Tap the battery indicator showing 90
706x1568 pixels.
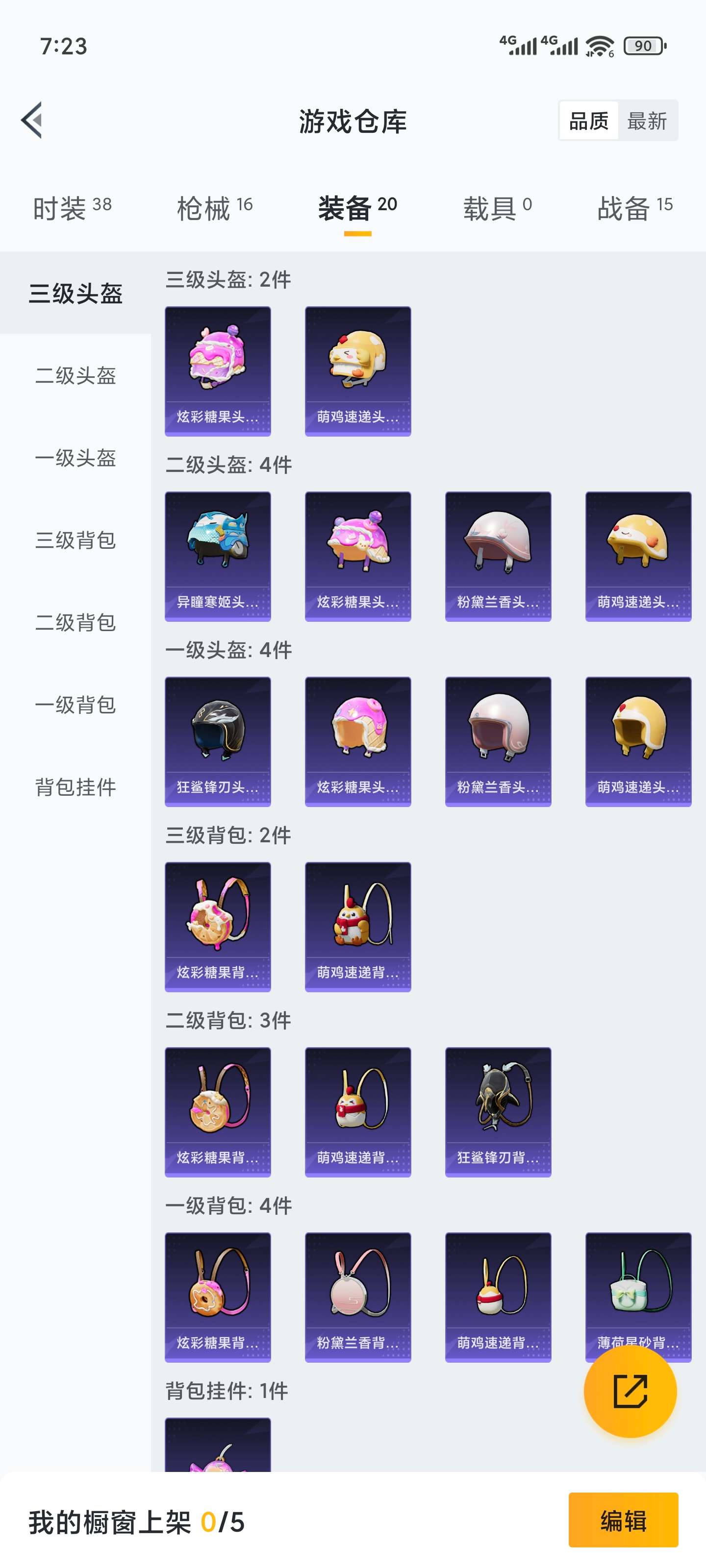641,45
